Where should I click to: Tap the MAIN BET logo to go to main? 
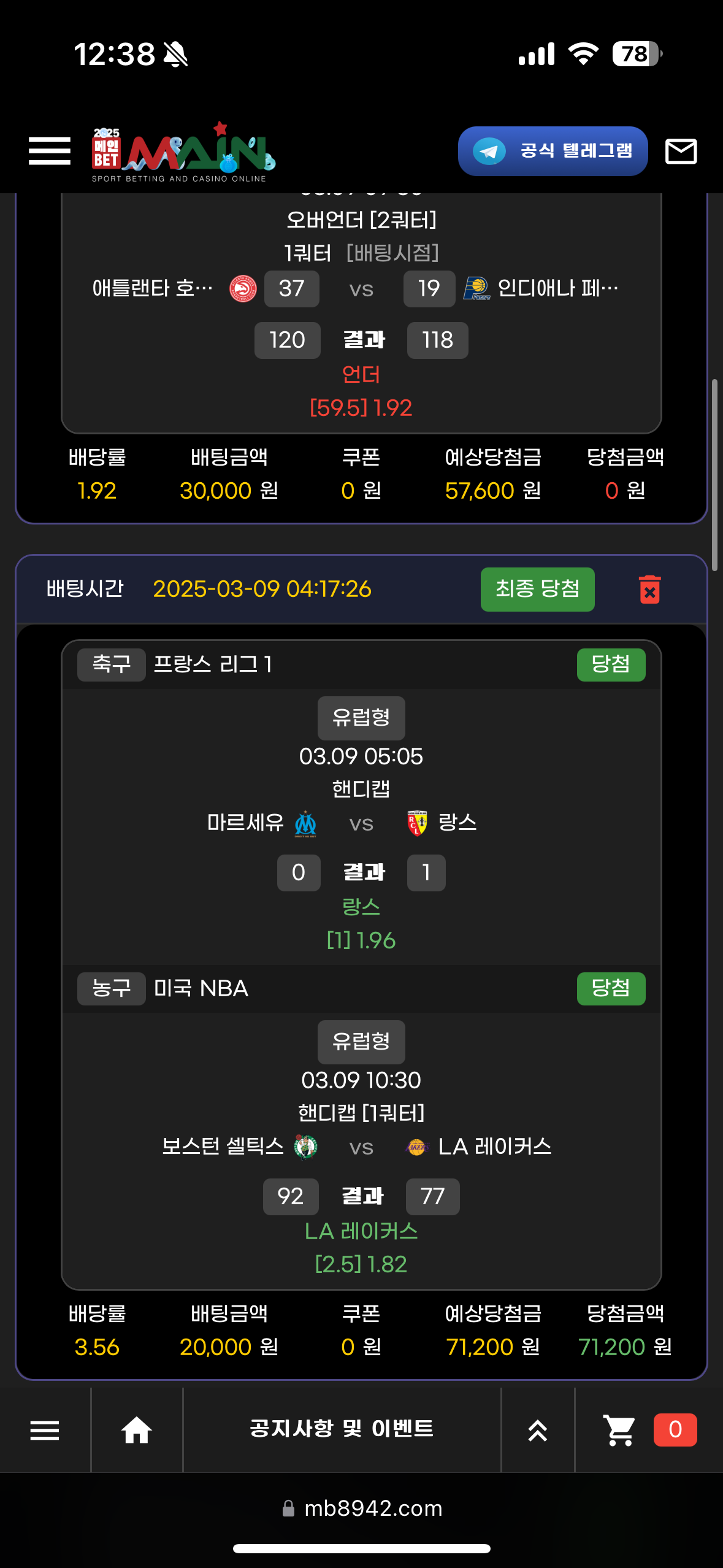pyautogui.click(x=183, y=152)
